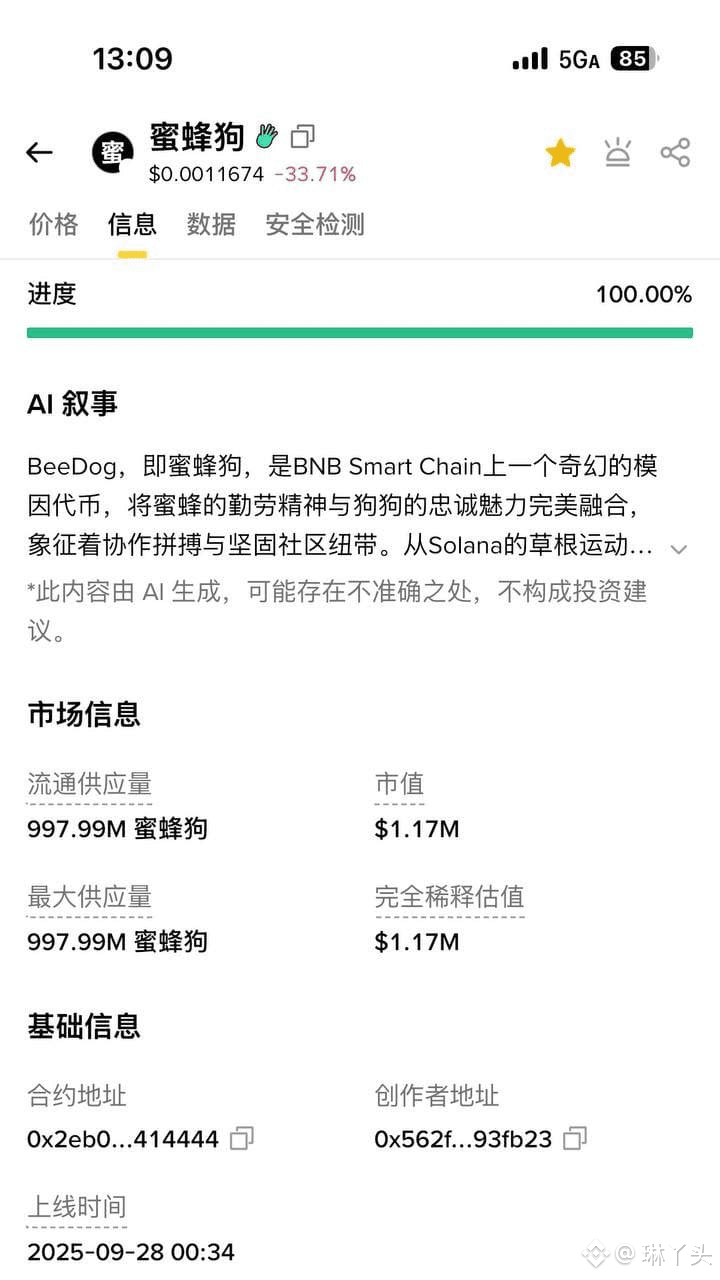This screenshot has height=1280, width=720.
Task: Open the price alert icon
Action: (x=618, y=153)
